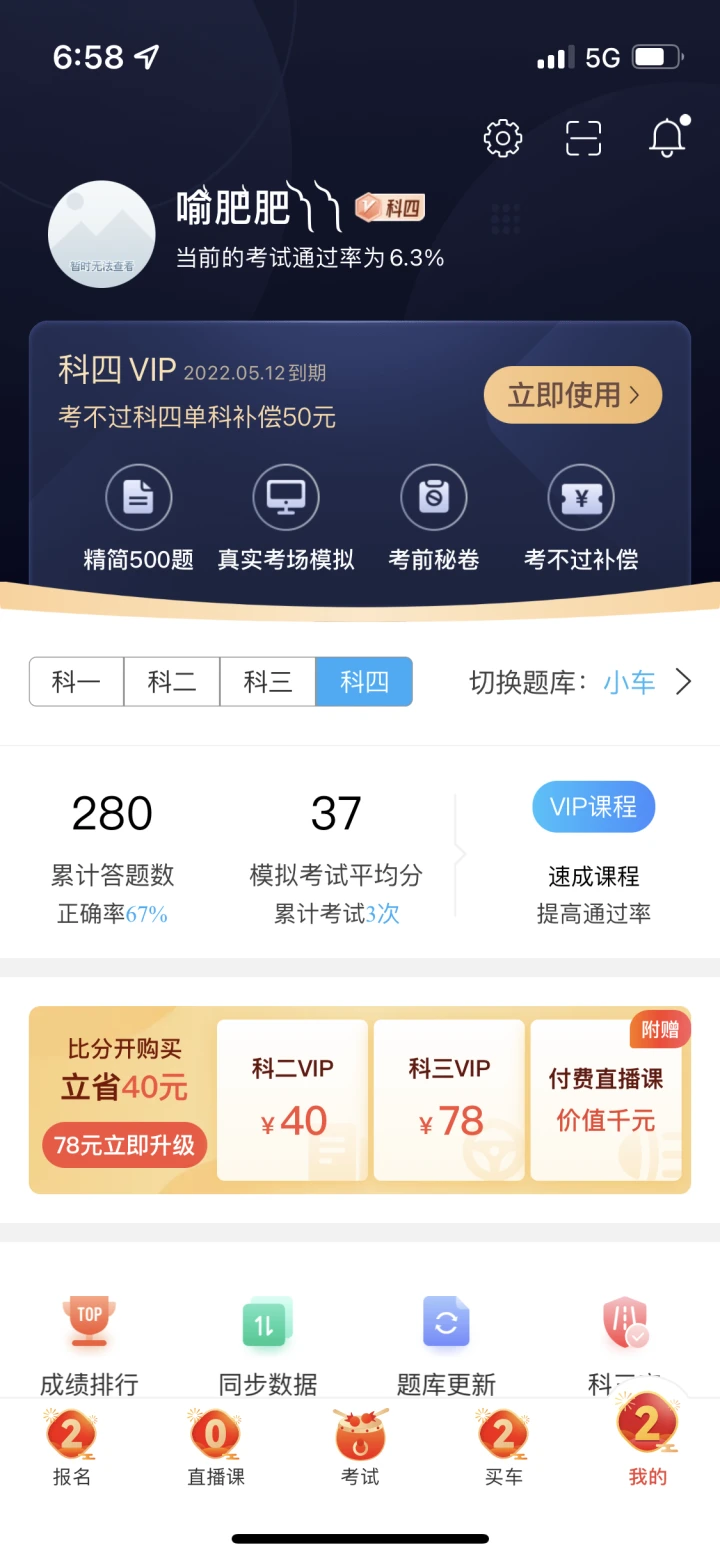Tap 78元立即升级 upgrade button
720x1559 pixels.
pyautogui.click(x=124, y=1145)
